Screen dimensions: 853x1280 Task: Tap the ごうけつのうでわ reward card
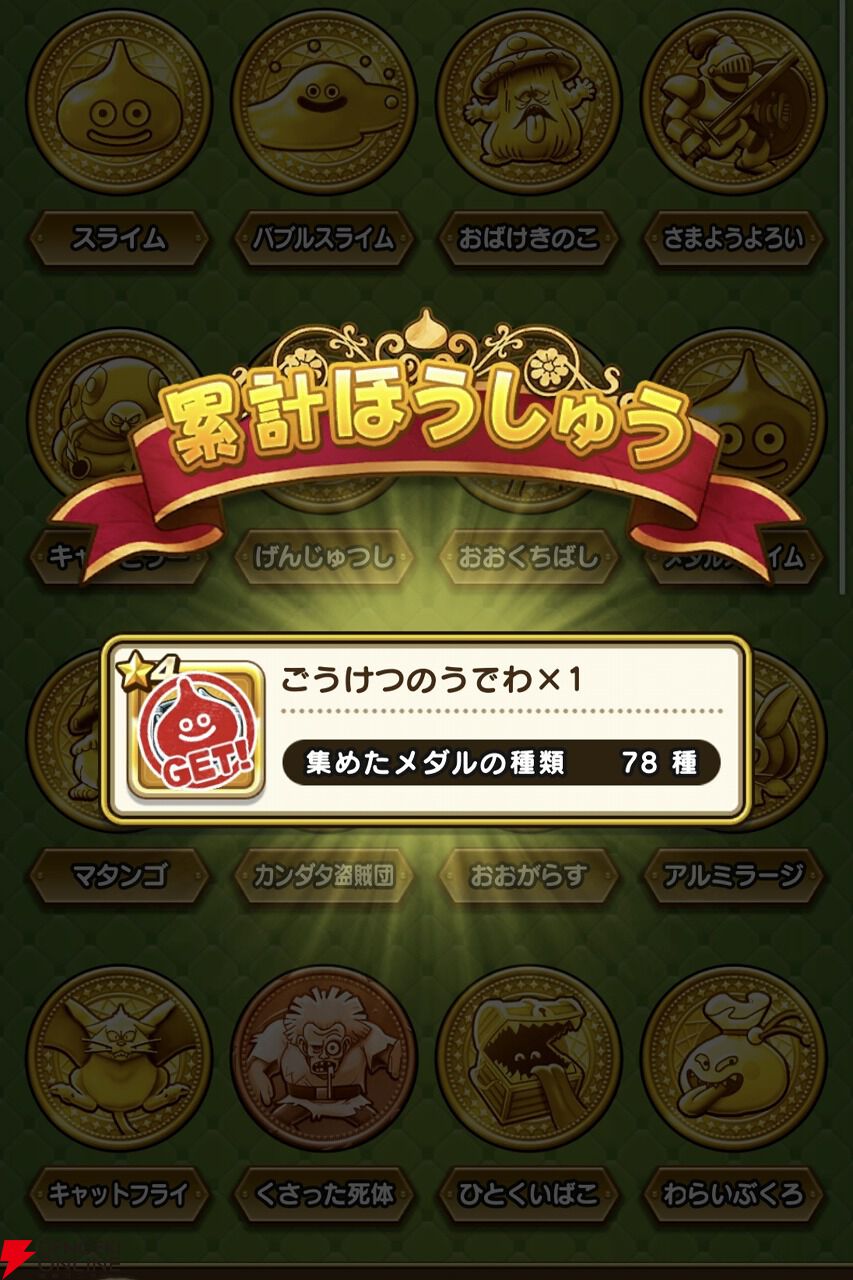[x=426, y=730]
